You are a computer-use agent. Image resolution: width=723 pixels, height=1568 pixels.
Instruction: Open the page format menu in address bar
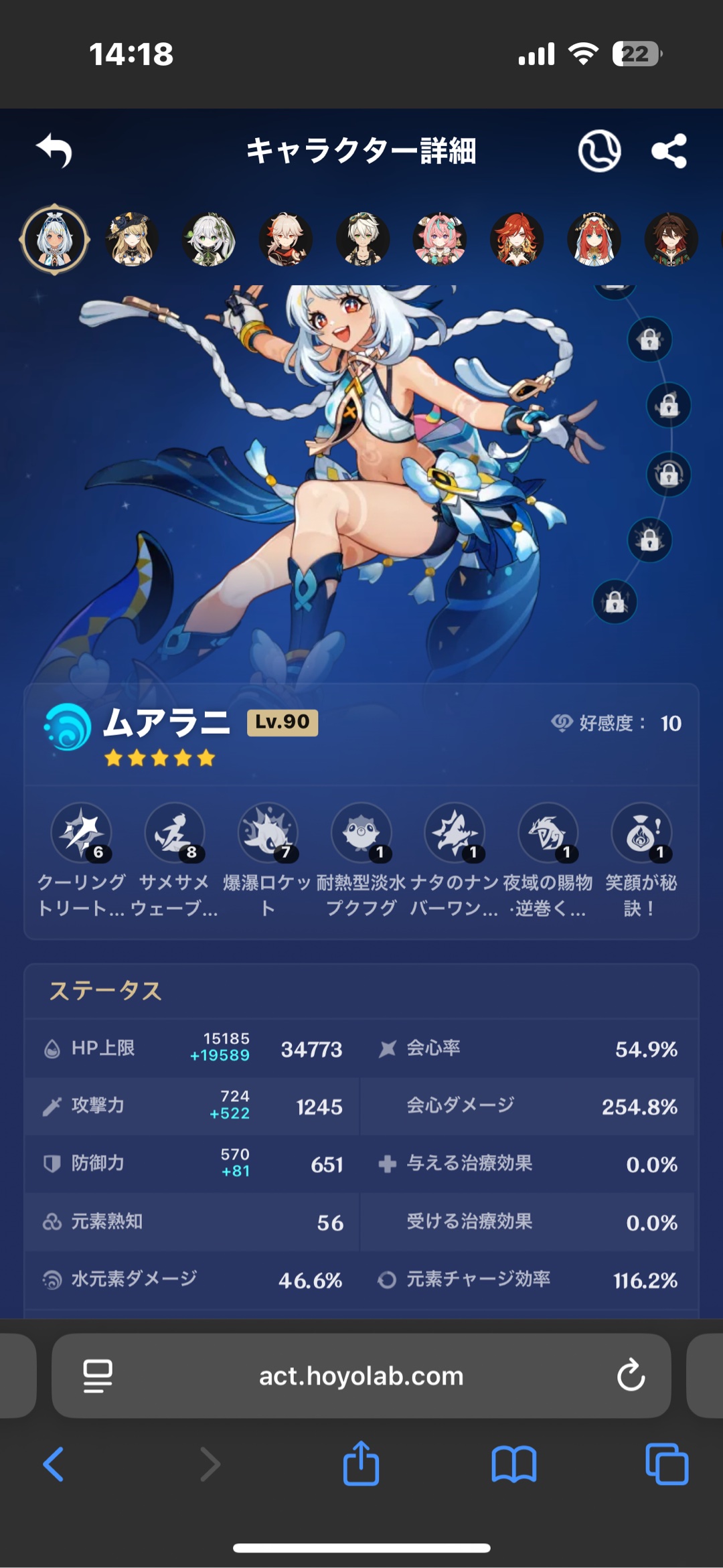click(98, 1376)
